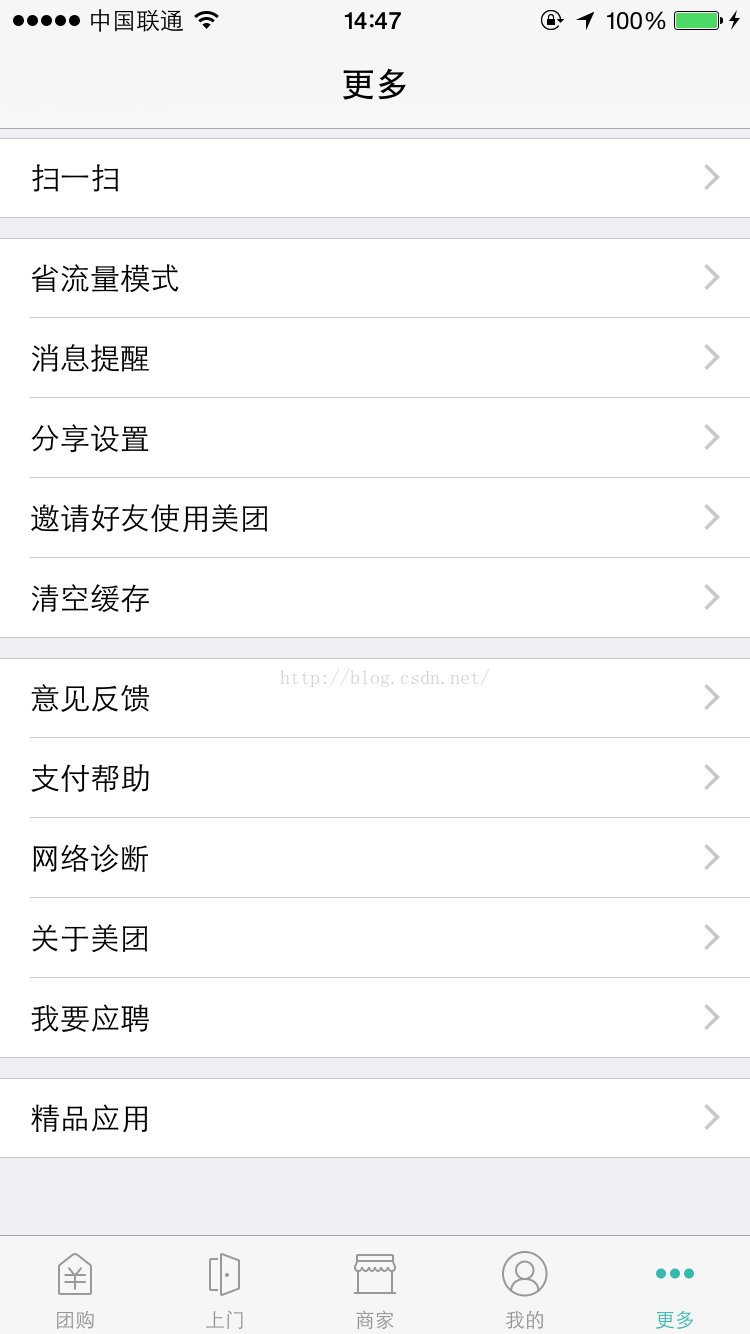Open 关于美团 about page

pos(375,938)
